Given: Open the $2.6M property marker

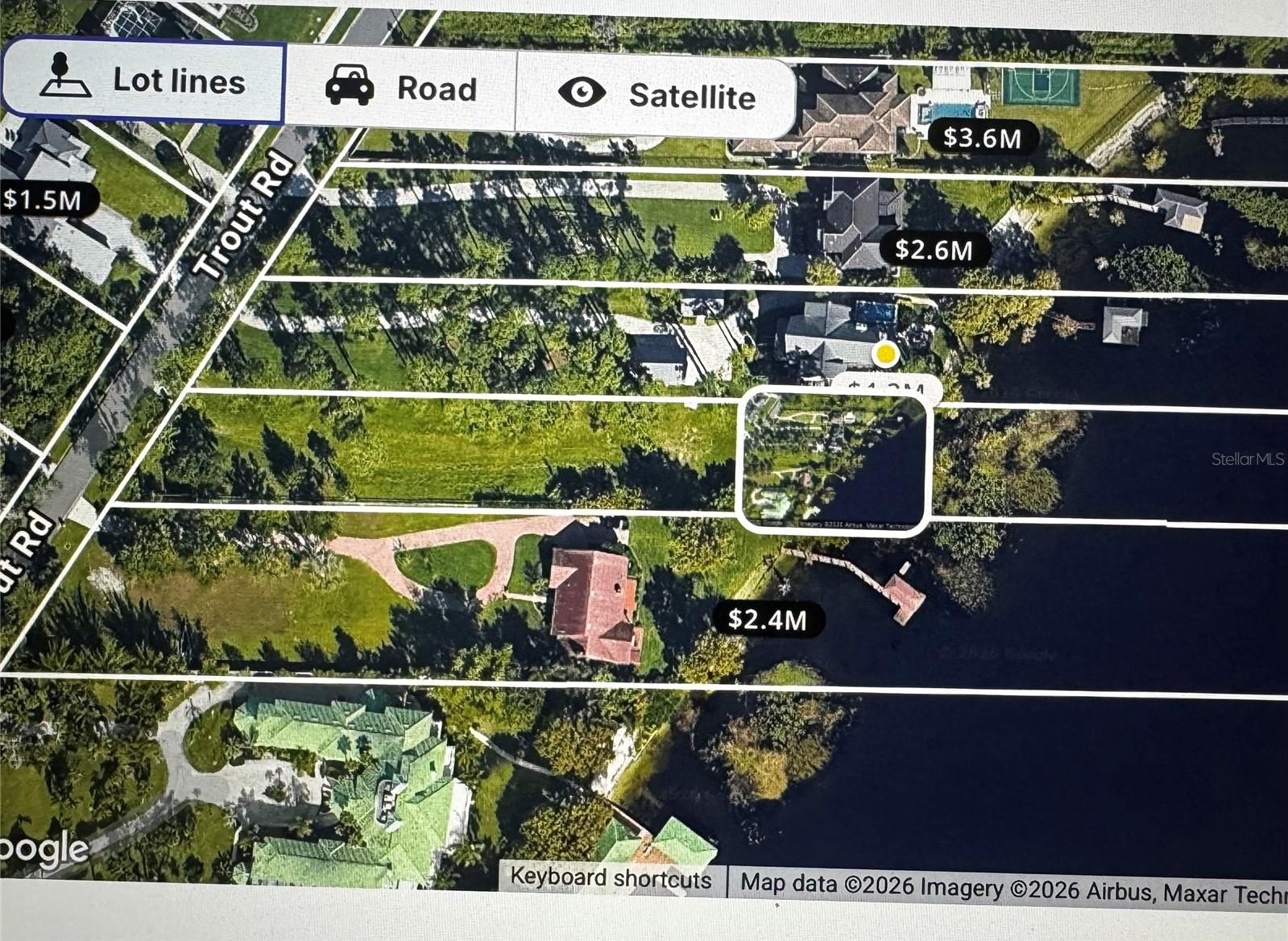Looking at the screenshot, I should pos(933,250).
